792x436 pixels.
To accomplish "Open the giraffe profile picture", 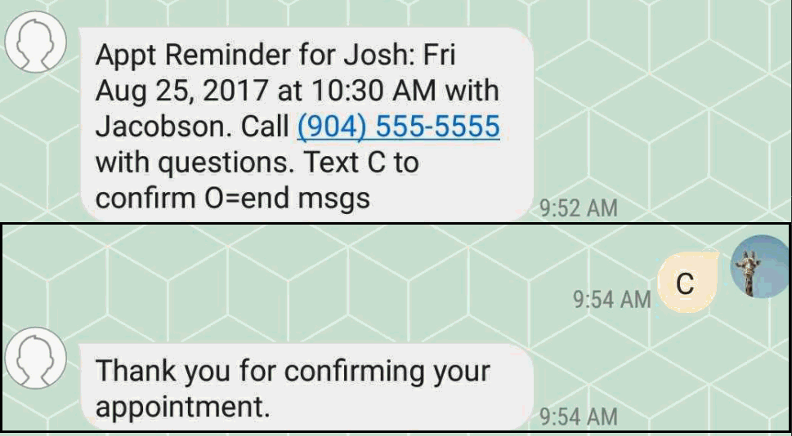I will click(760, 268).
